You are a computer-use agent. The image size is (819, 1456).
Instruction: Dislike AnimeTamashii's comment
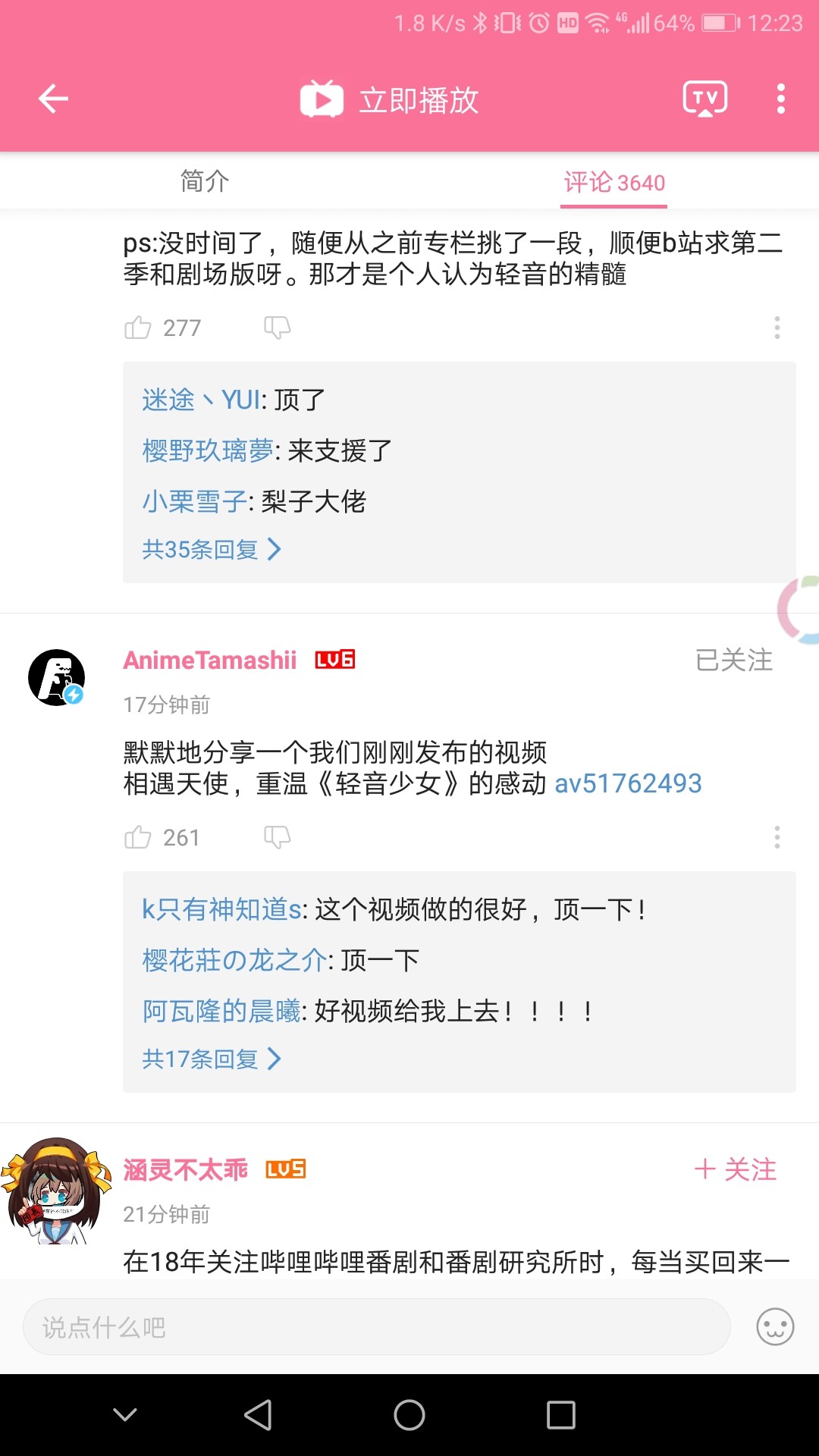point(277,837)
